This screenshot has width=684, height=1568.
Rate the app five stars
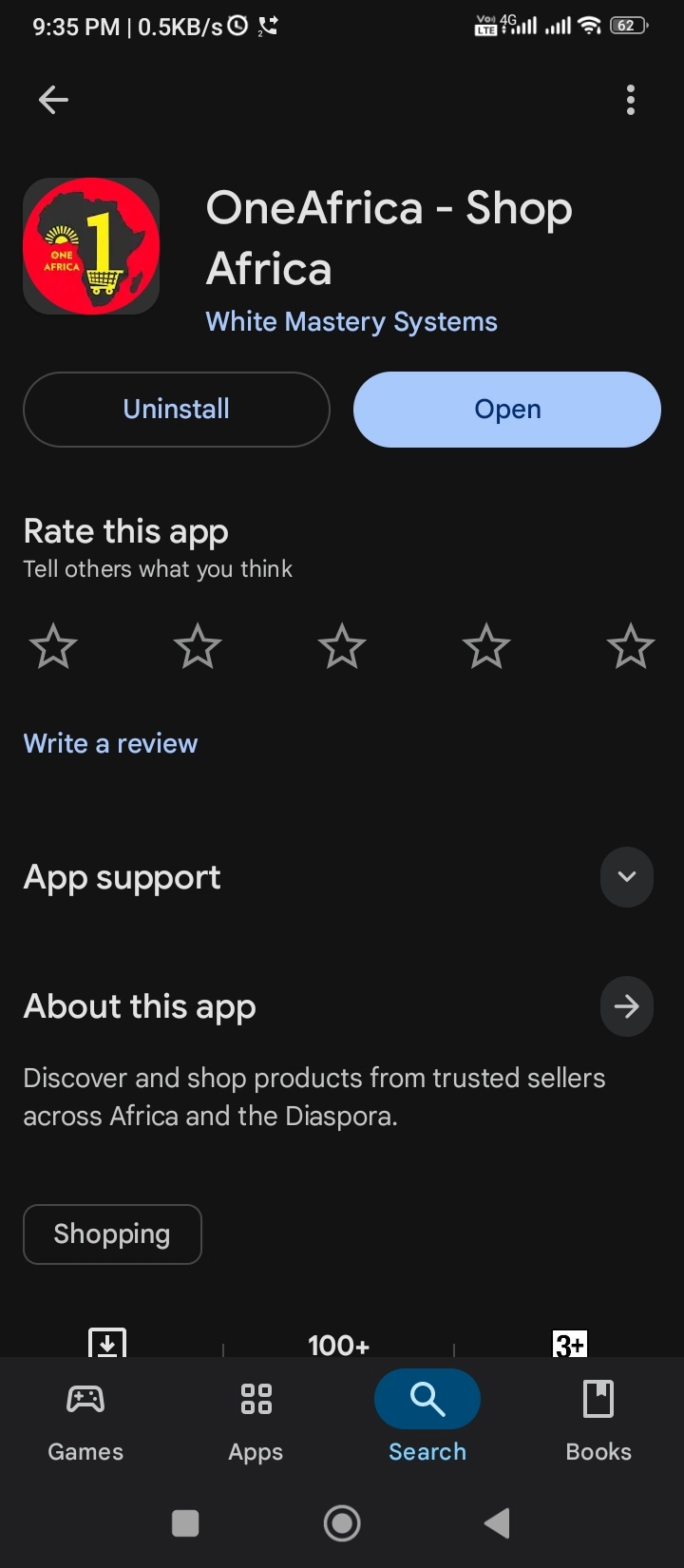pos(631,647)
